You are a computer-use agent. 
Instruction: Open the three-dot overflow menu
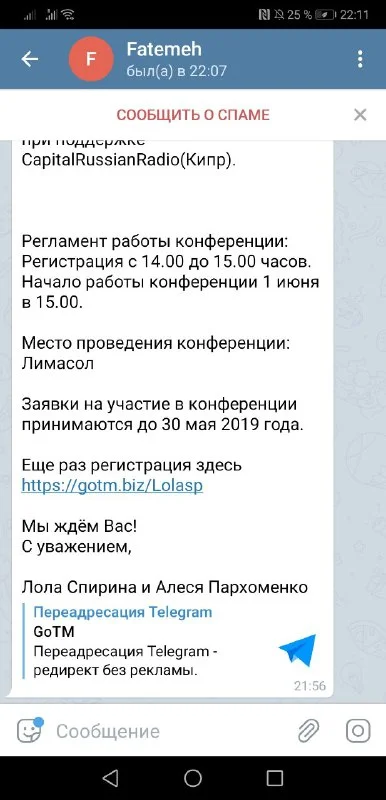[360, 59]
